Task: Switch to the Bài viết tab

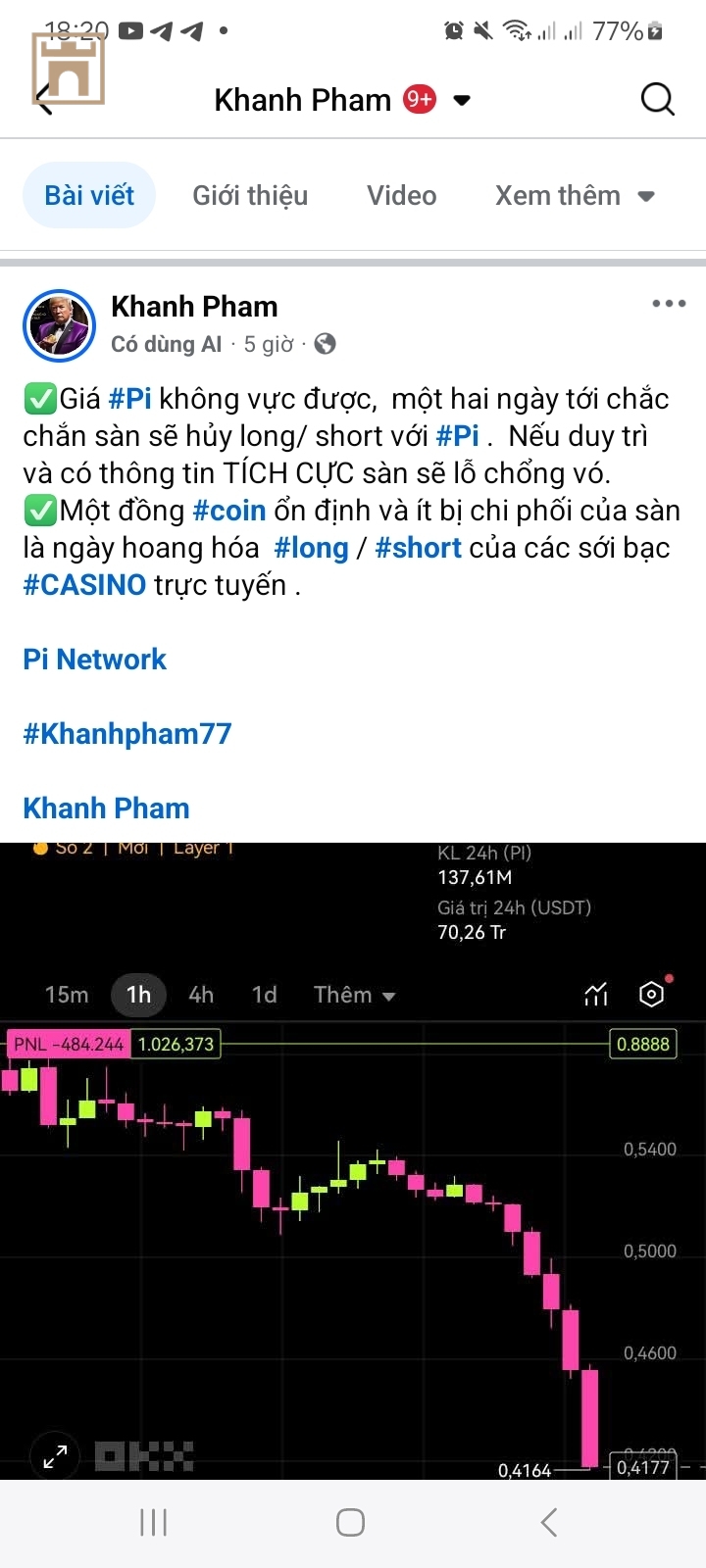Action: [x=89, y=195]
